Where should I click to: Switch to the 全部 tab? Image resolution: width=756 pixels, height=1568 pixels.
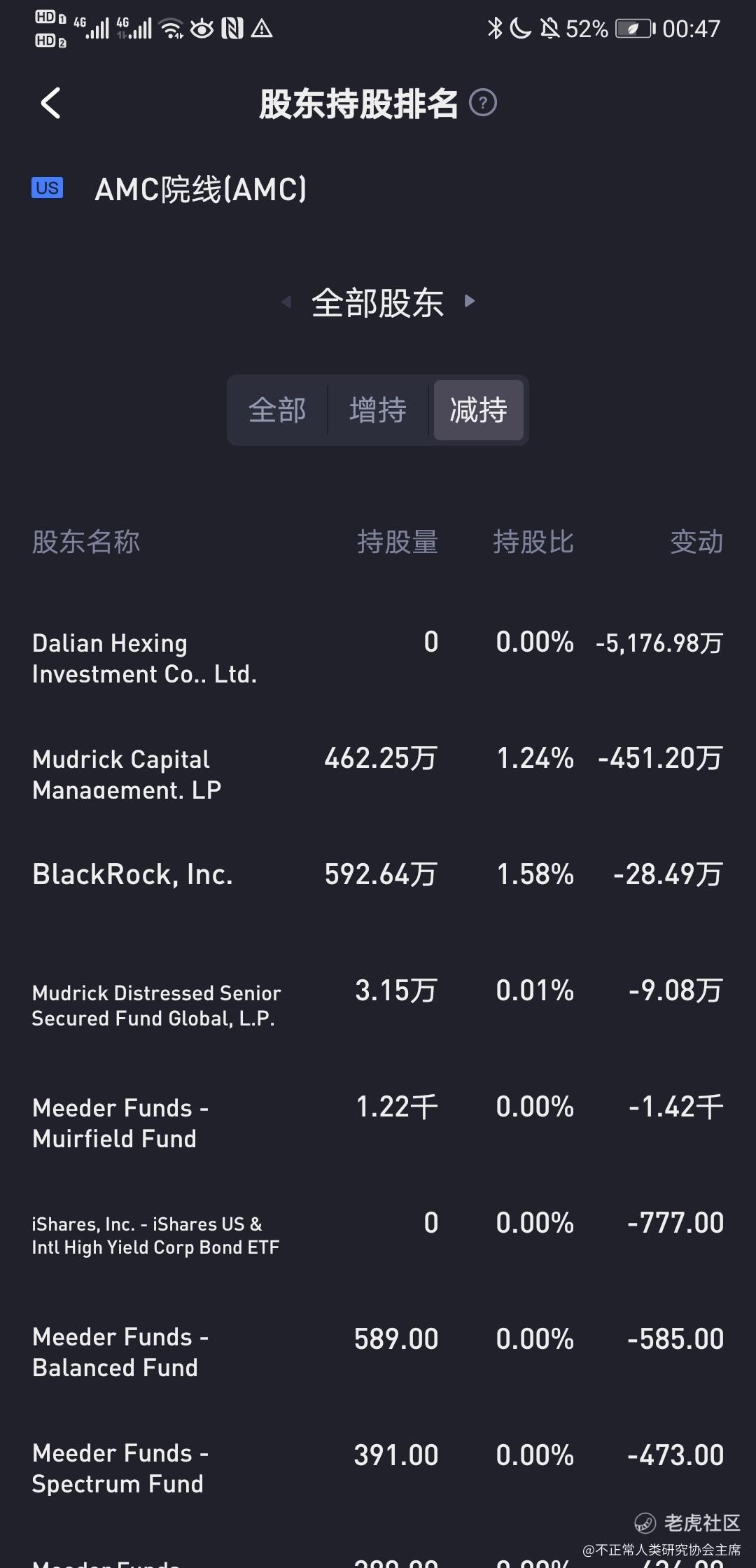[277, 410]
